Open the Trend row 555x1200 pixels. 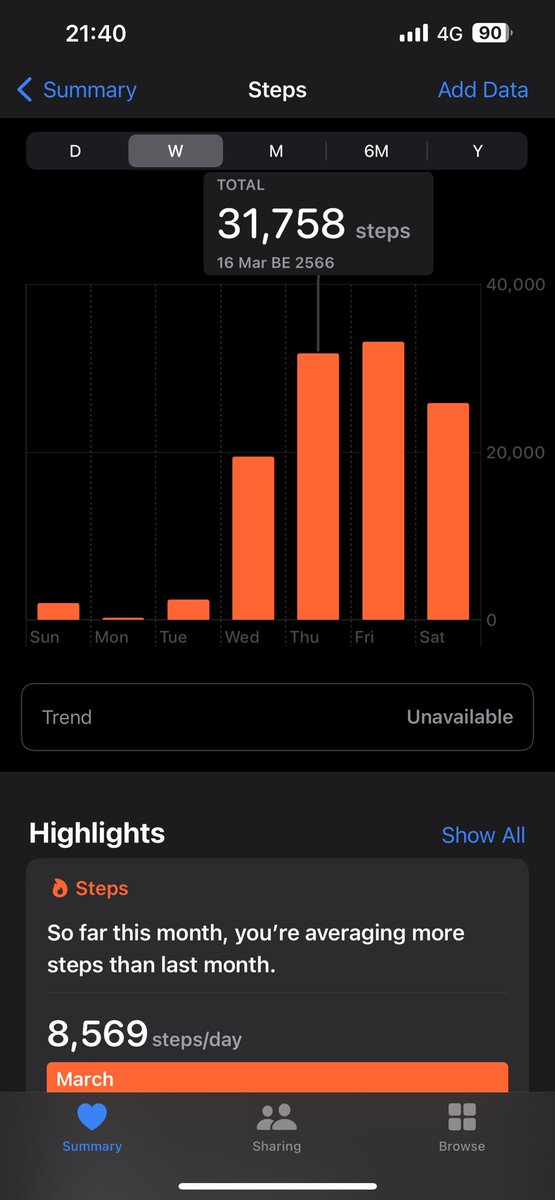pos(277,717)
